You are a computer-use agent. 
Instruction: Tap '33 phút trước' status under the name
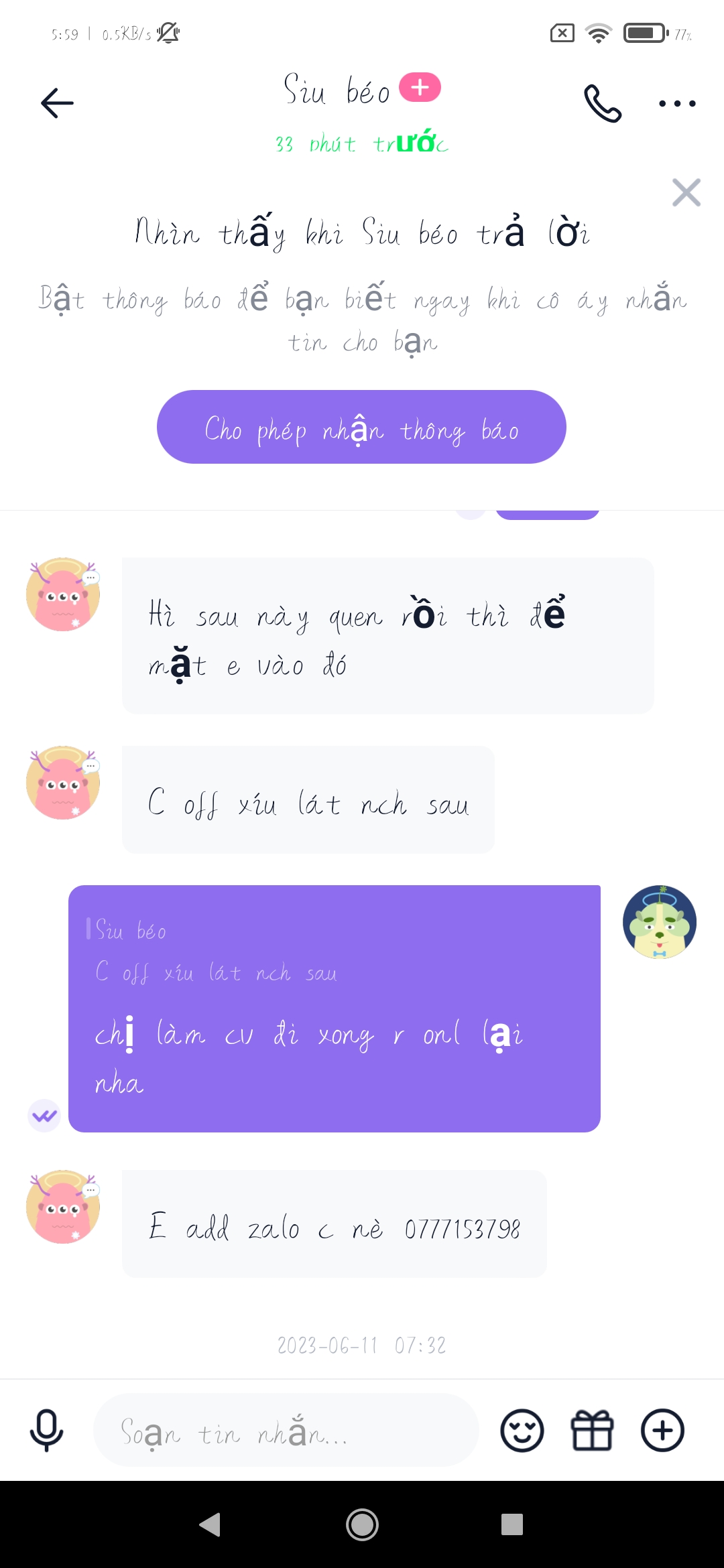[362, 142]
